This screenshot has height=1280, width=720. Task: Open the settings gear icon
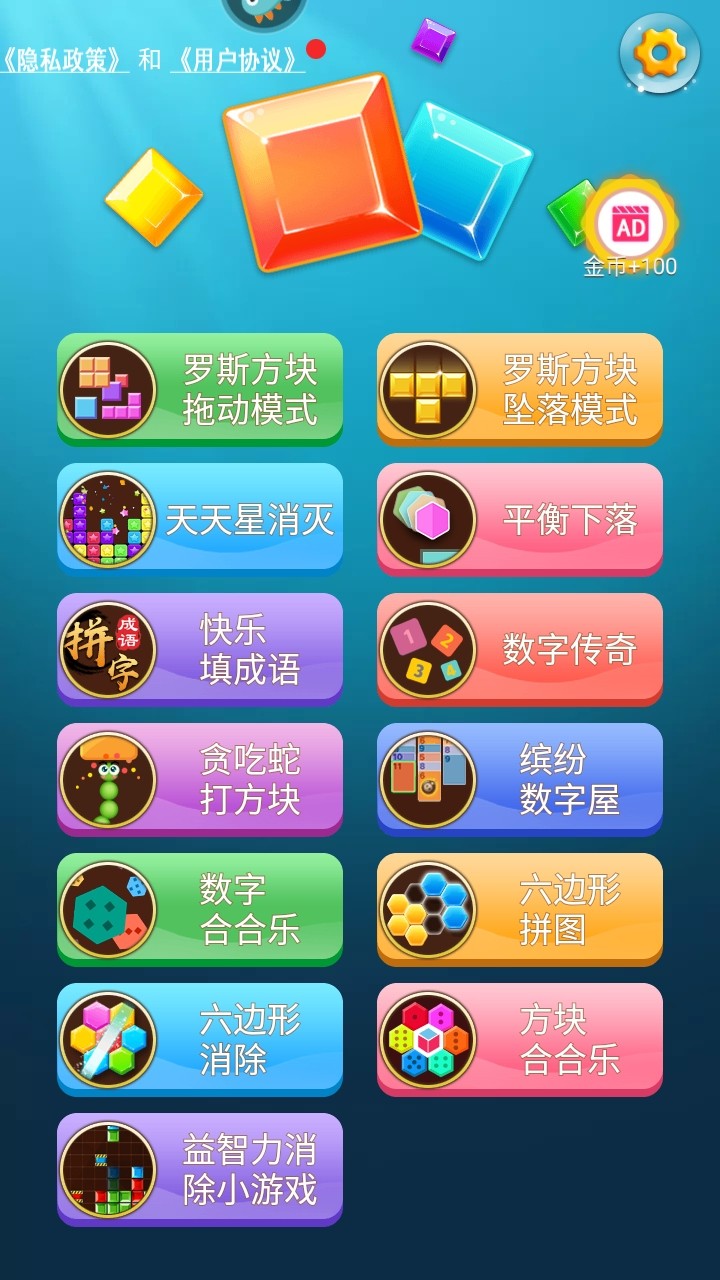coord(659,53)
